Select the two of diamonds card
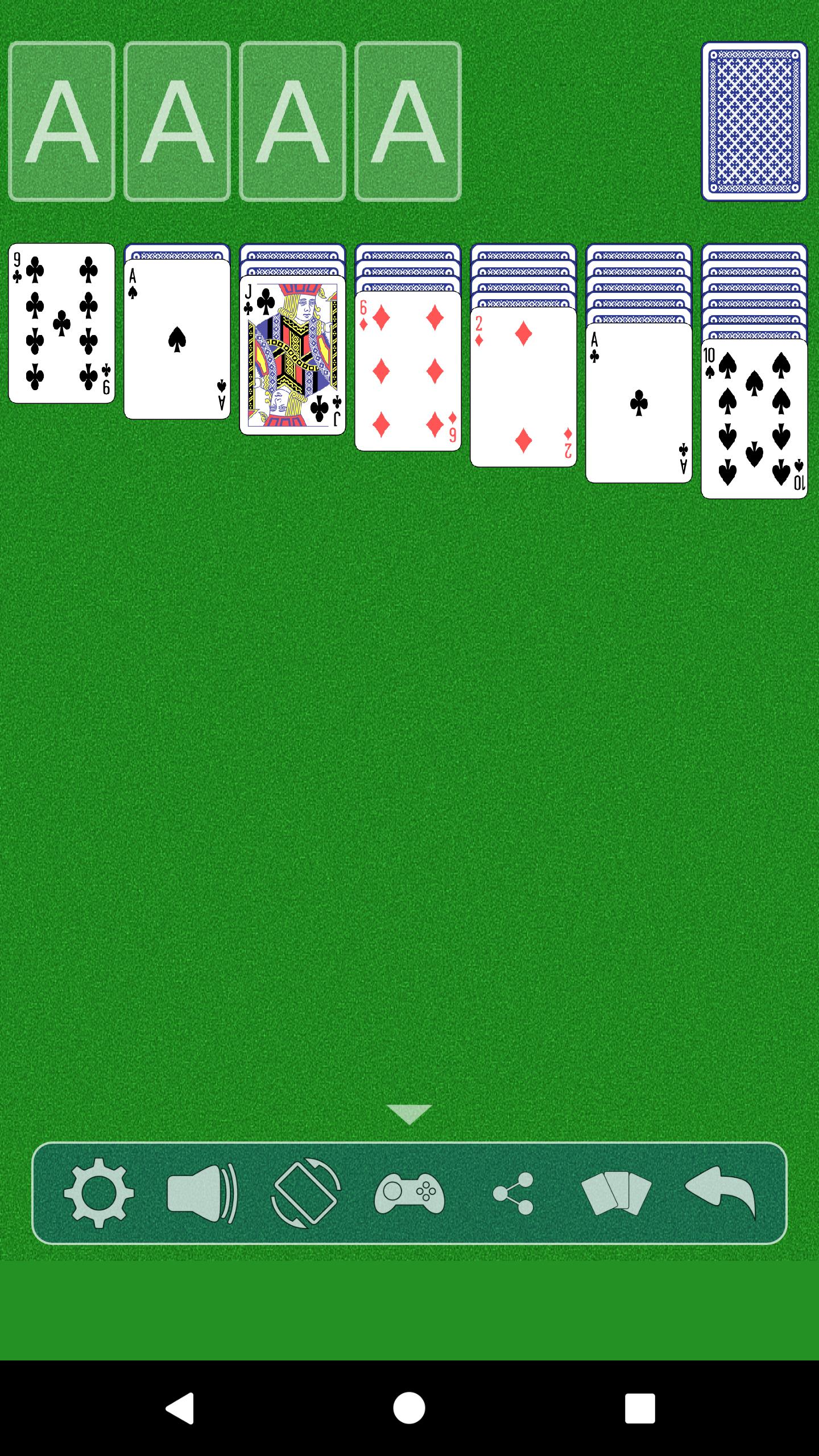 tap(523, 387)
